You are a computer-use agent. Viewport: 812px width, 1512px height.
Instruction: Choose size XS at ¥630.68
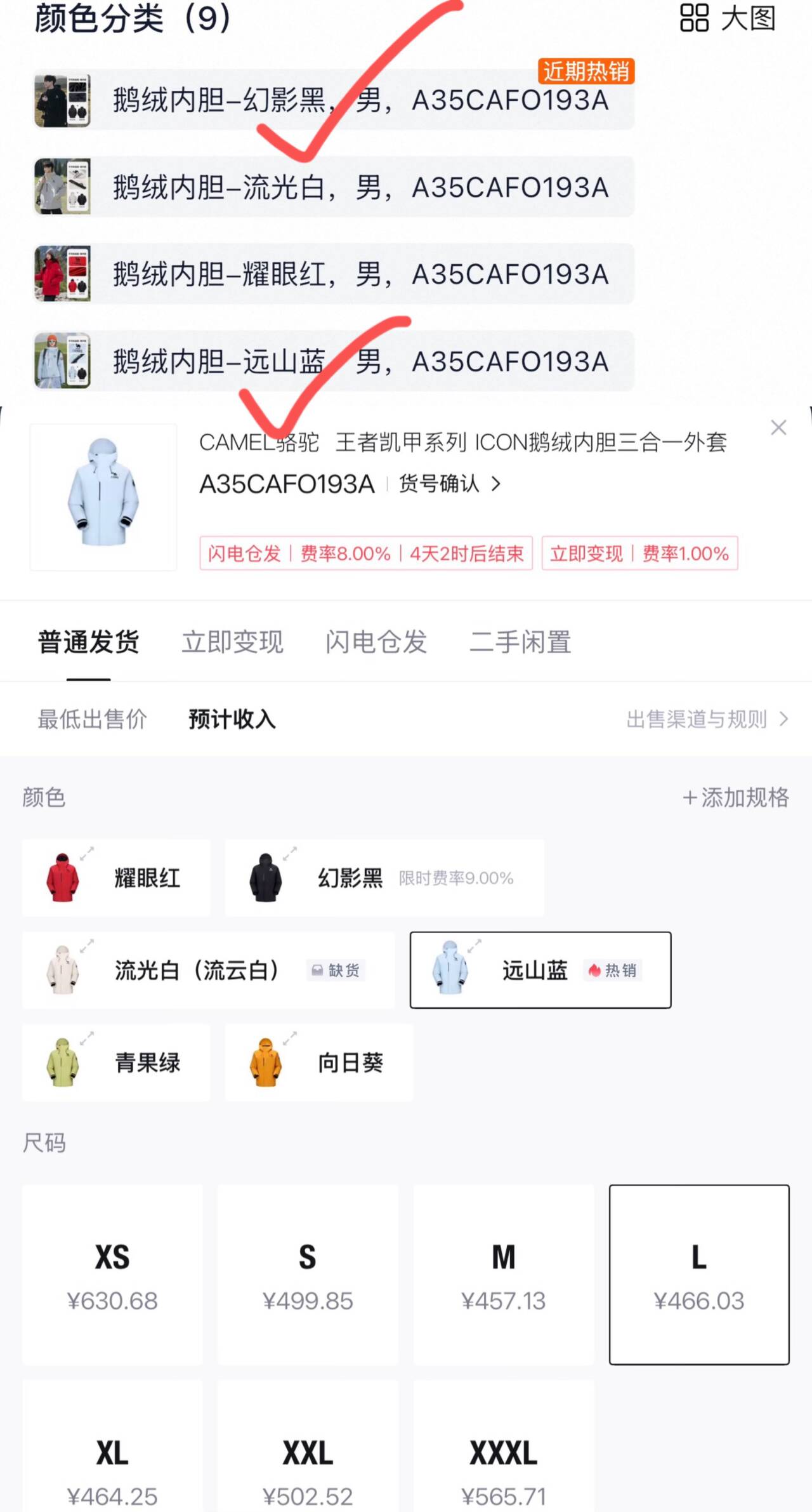(x=112, y=1275)
